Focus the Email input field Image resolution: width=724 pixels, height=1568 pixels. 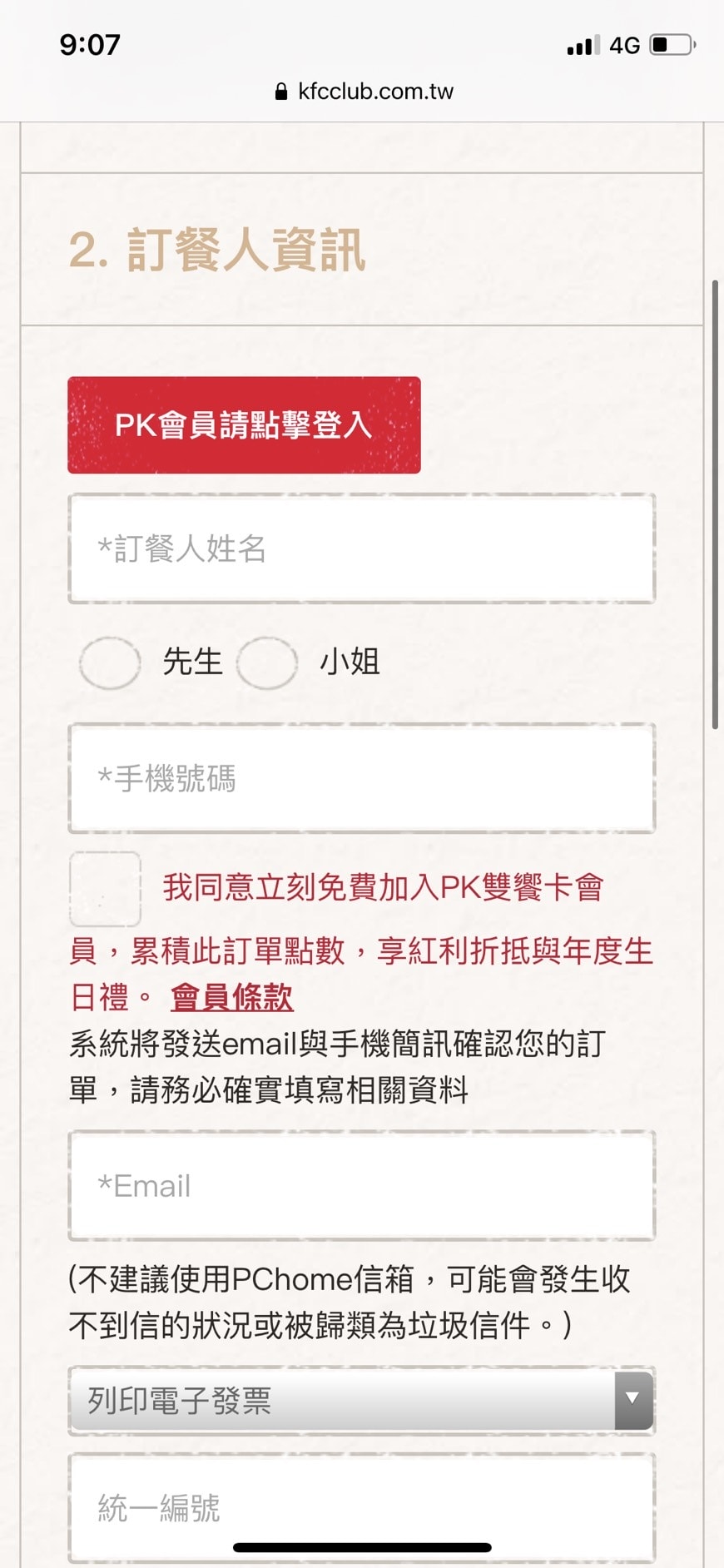(x=361, y=1186)
